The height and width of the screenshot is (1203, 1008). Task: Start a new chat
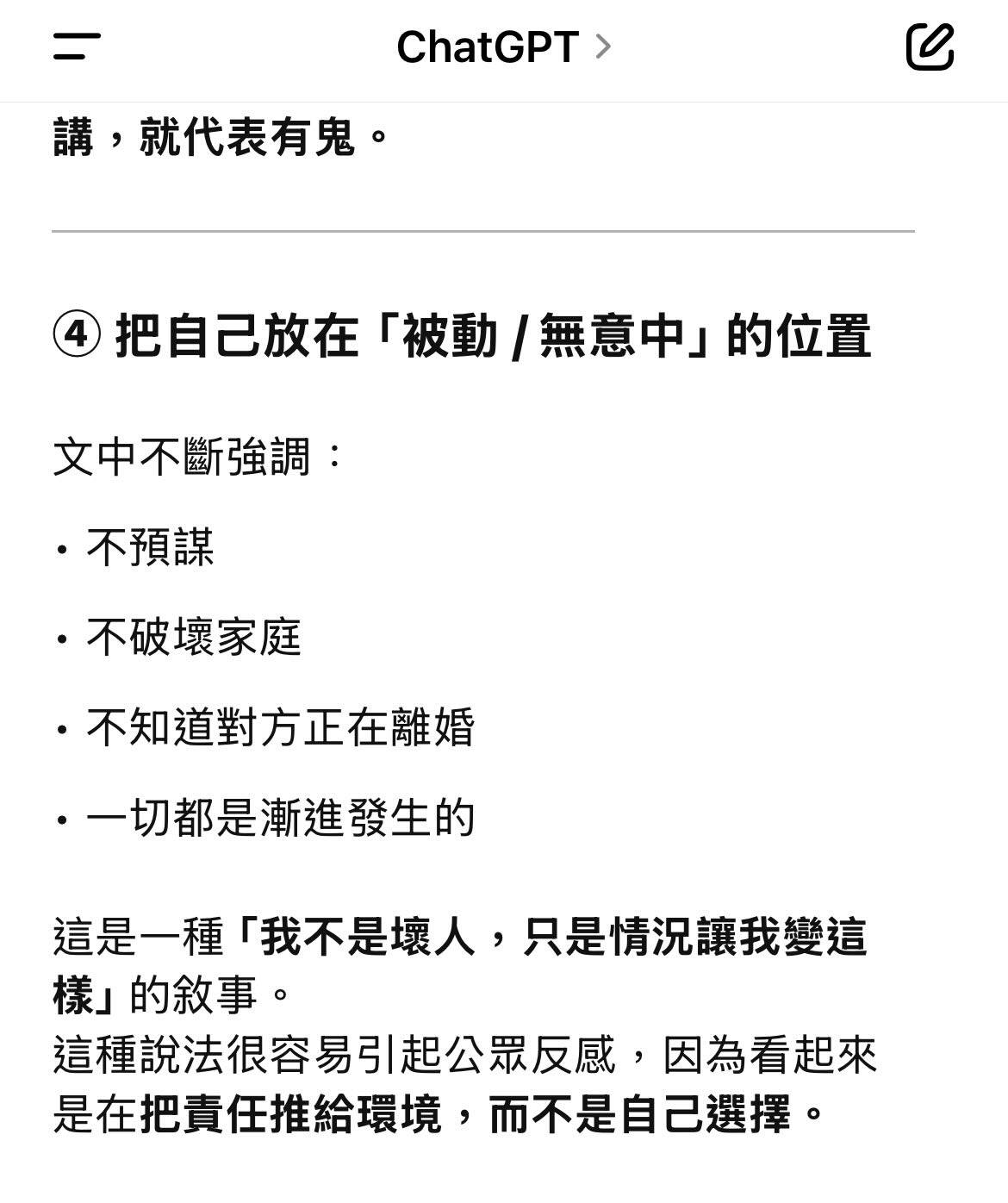930,47
